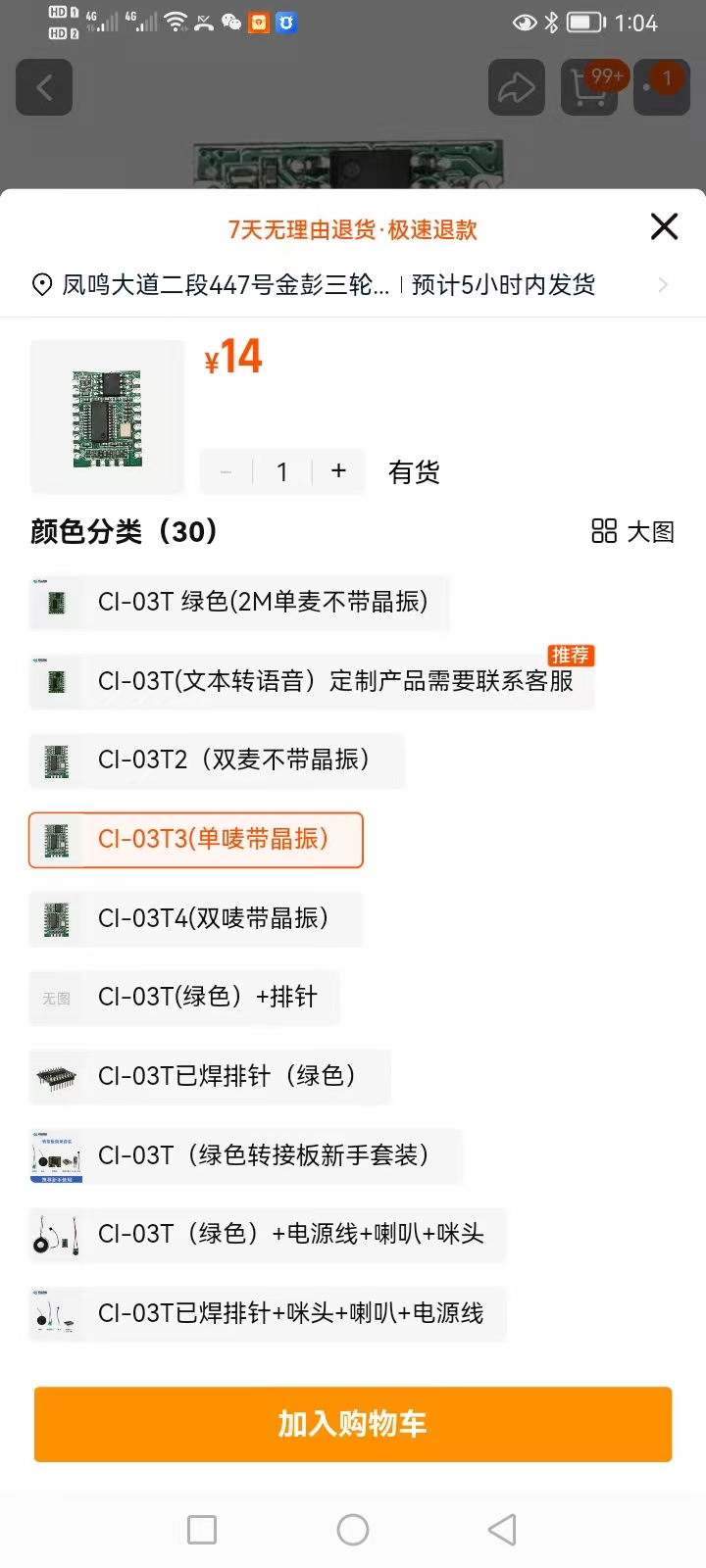This screenshot has width=706, height=1568.
Task: Edit the quantity input field
Action: click(281, 471)
